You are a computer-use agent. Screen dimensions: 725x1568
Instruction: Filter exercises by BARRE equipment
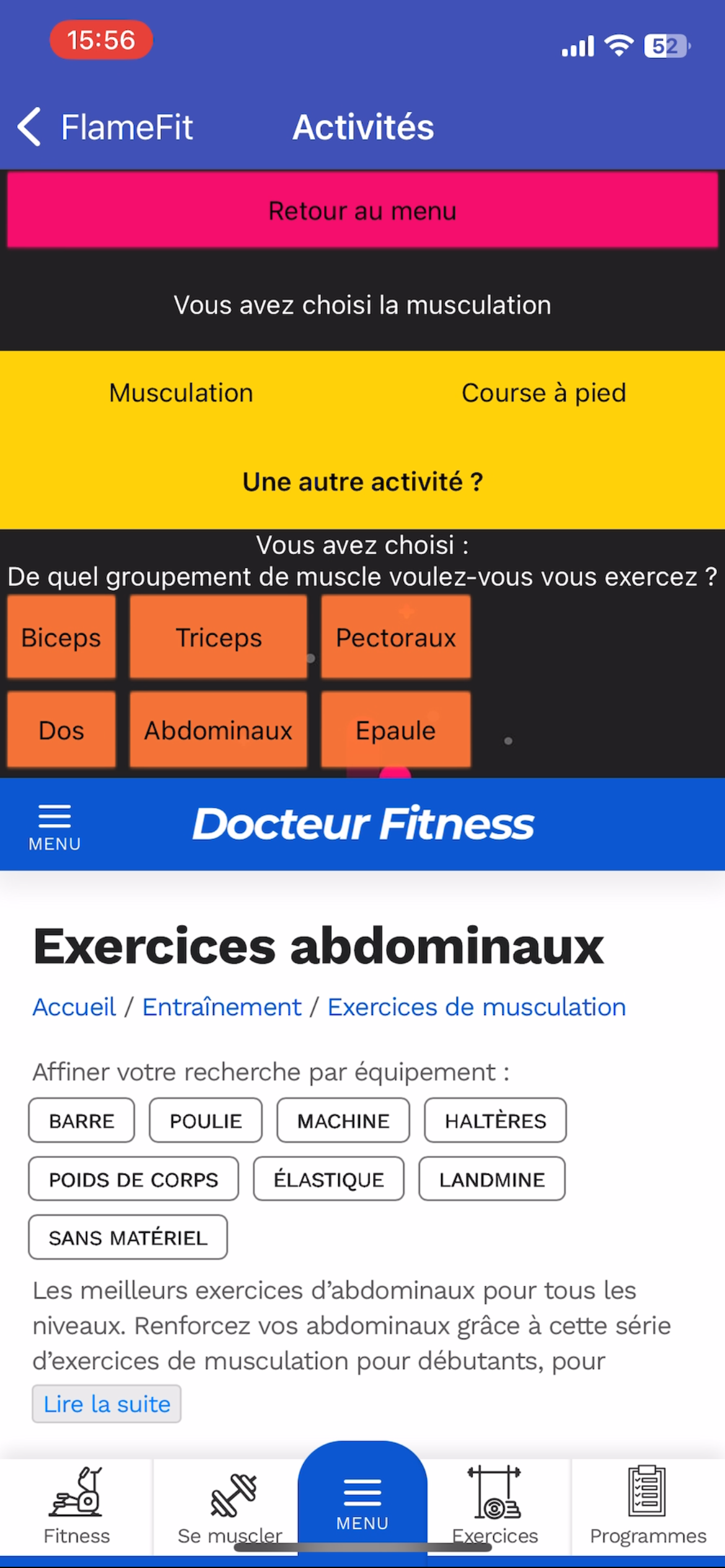(x=81, y=1121)
